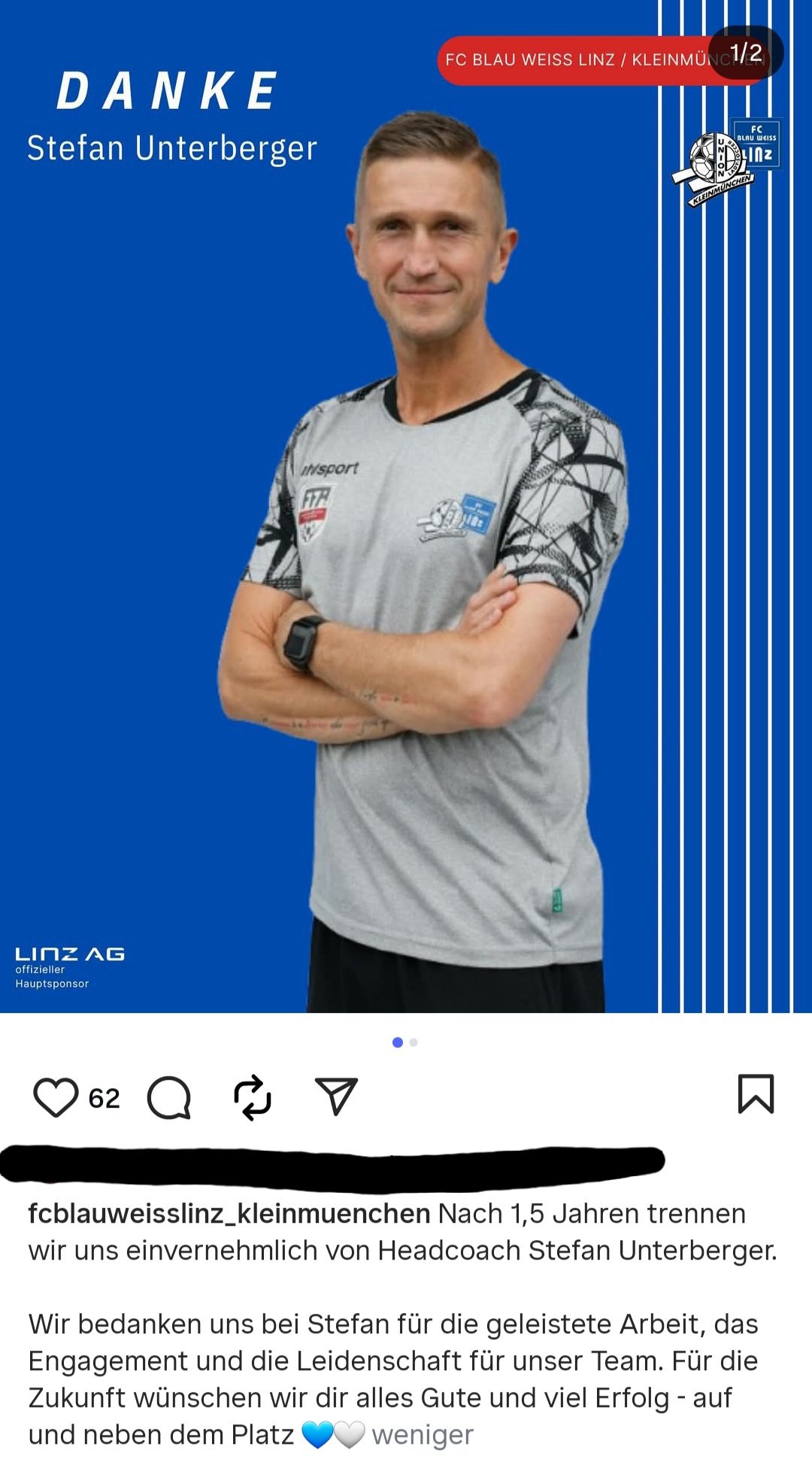Open fcblauweisslinz_kleinmuenchen profile from caption
This screenshot has width=812, height=1468.
click(229, 1214)
